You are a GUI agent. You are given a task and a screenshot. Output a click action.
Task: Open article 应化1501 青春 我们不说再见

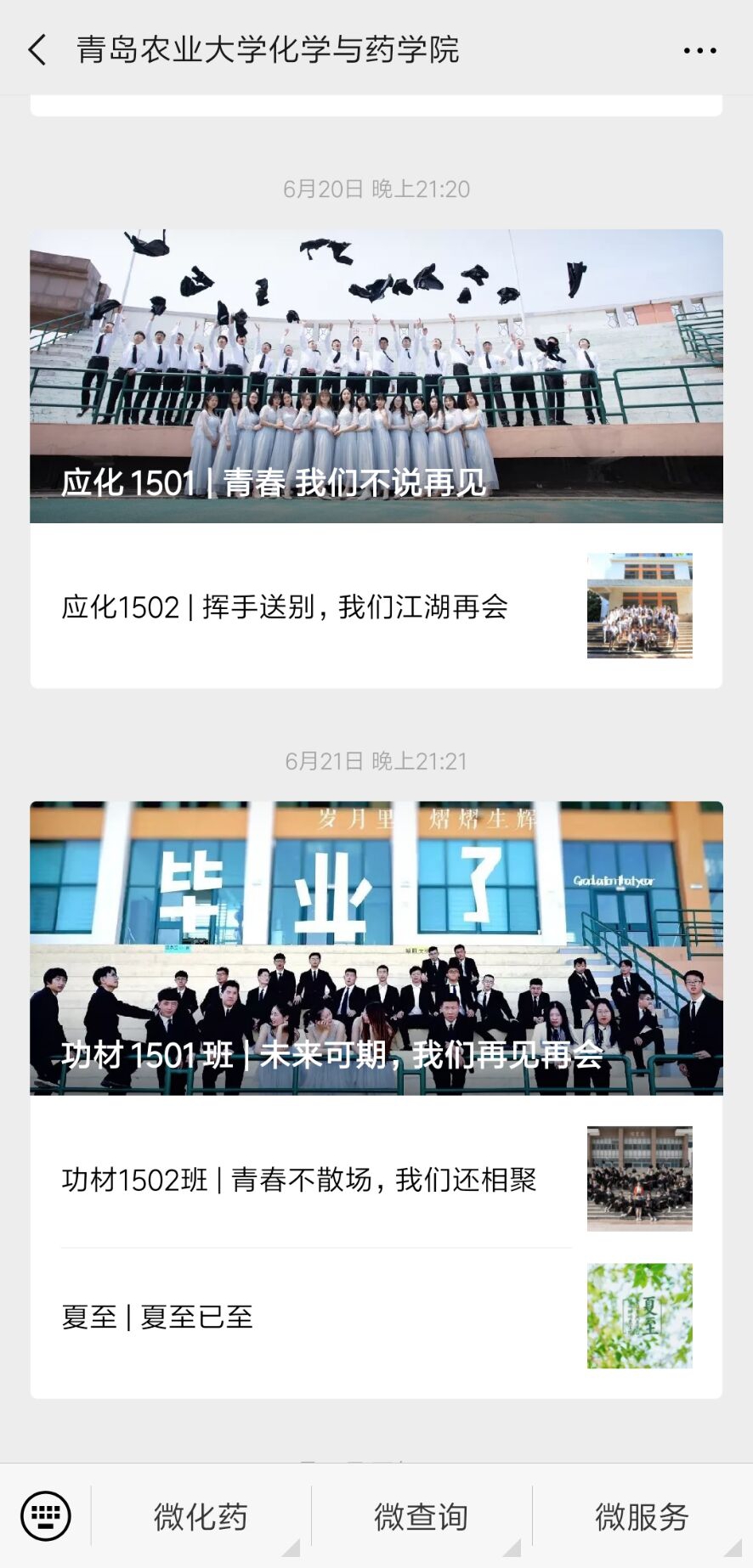pos(376,376)
